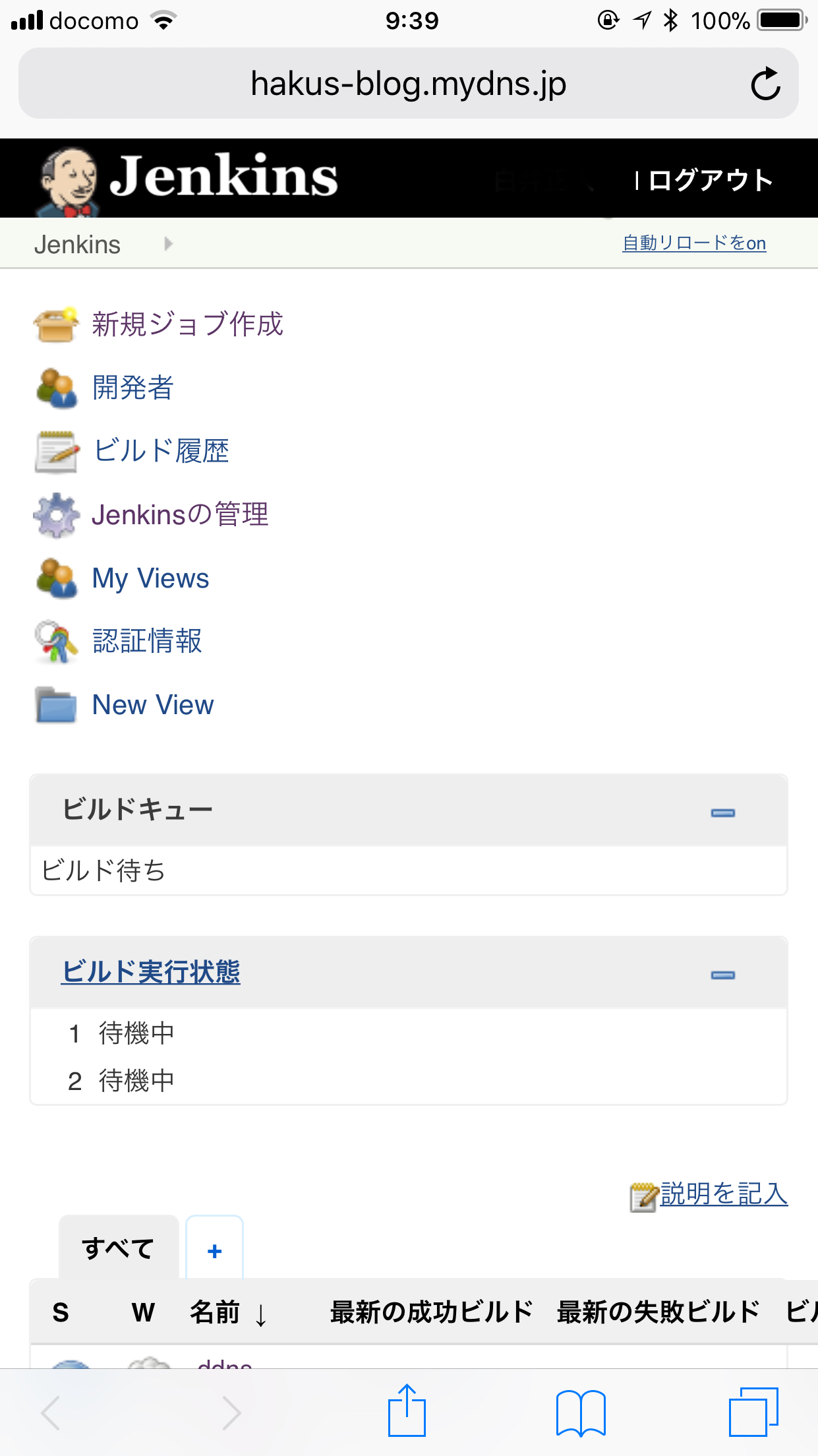The width and height of the screenshot is (818, 1456).
Task: Open Jenkinsの管理 settings
Action: (179, 514)
